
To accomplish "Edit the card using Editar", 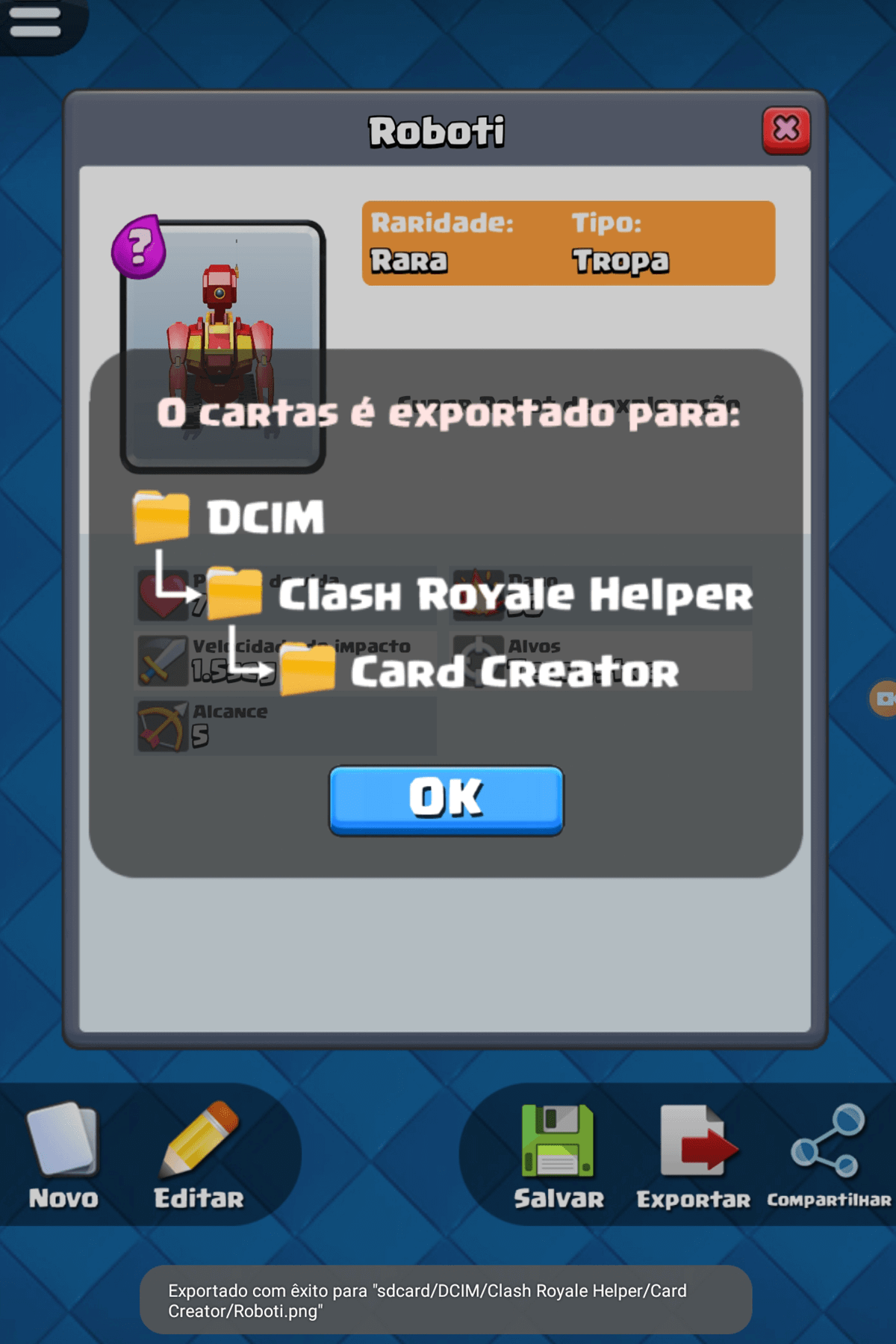I will coord(199,1153).
